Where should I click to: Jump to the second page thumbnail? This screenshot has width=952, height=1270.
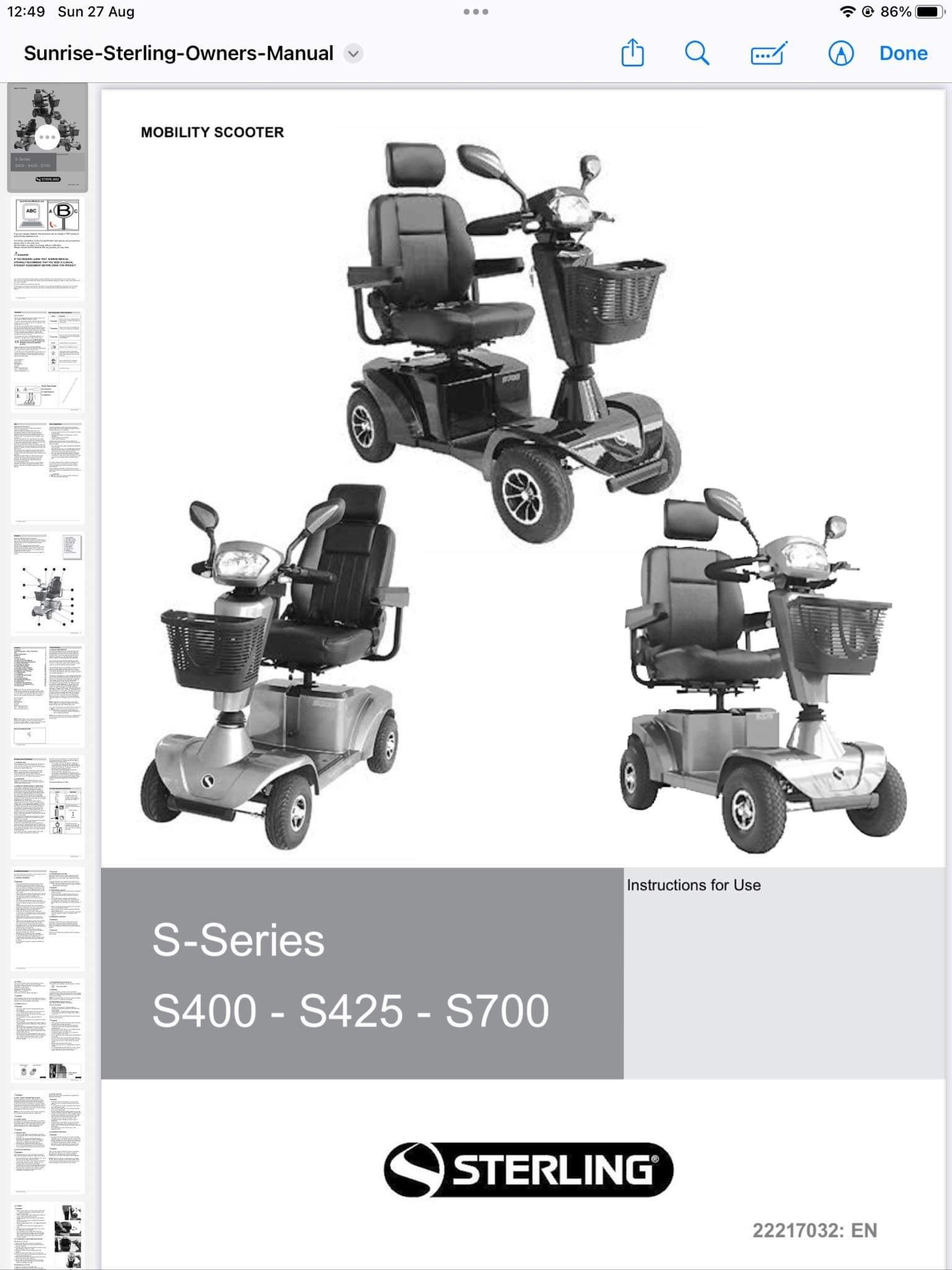(x=48, y=249)
